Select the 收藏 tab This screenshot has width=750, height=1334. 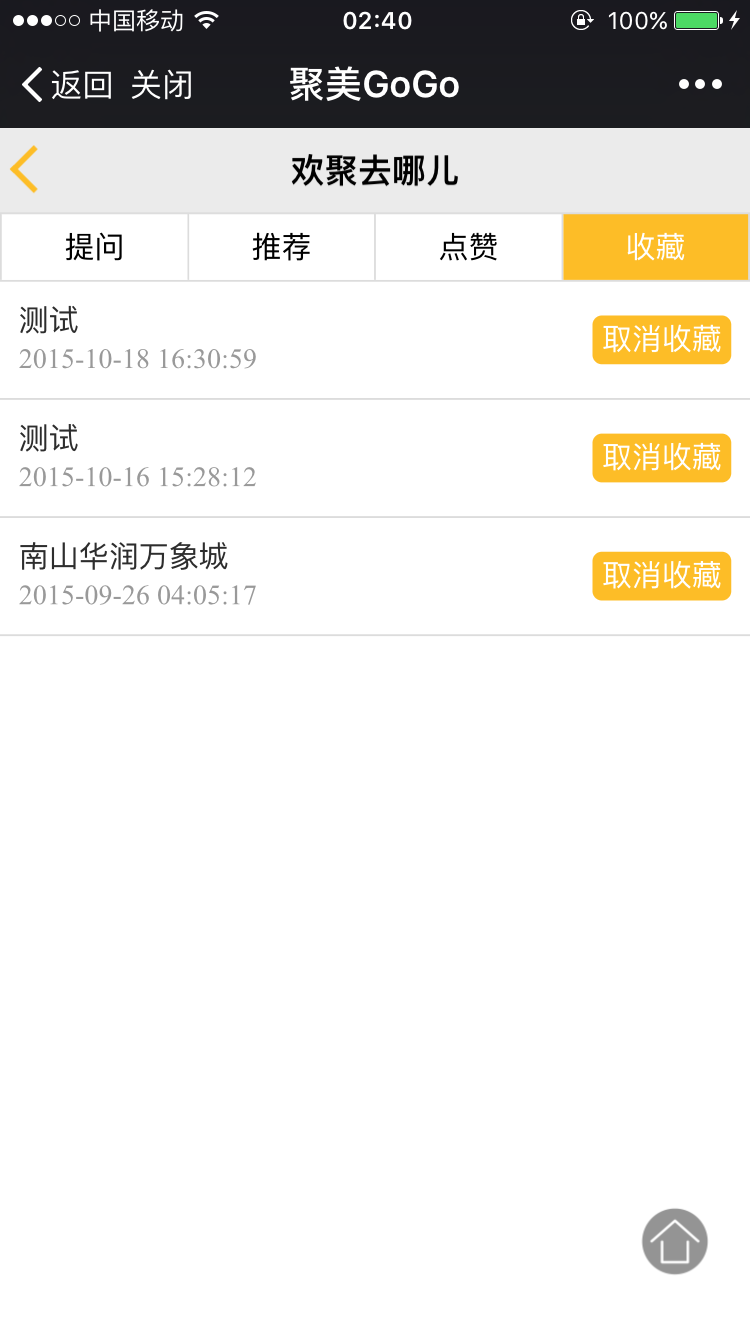(x=656, y=247)
